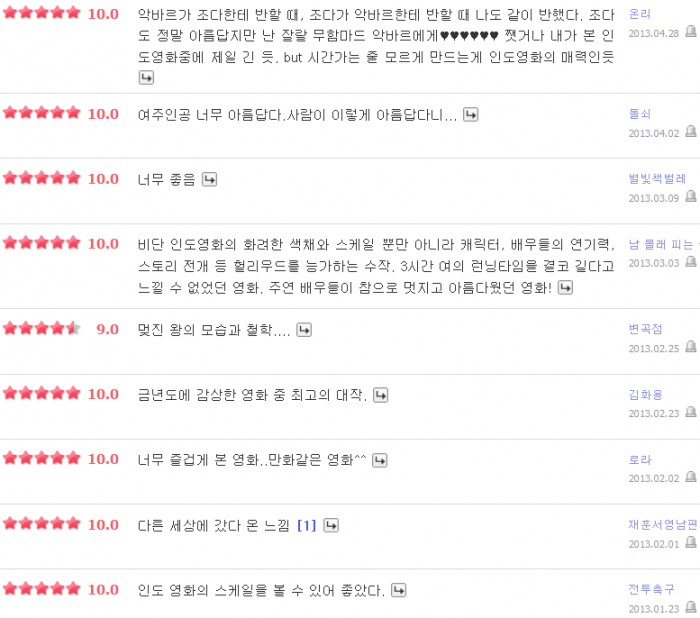Report the review dated 2013.03.03
Viewport: 700px width, 618px height.
click(x=690, y=262)
